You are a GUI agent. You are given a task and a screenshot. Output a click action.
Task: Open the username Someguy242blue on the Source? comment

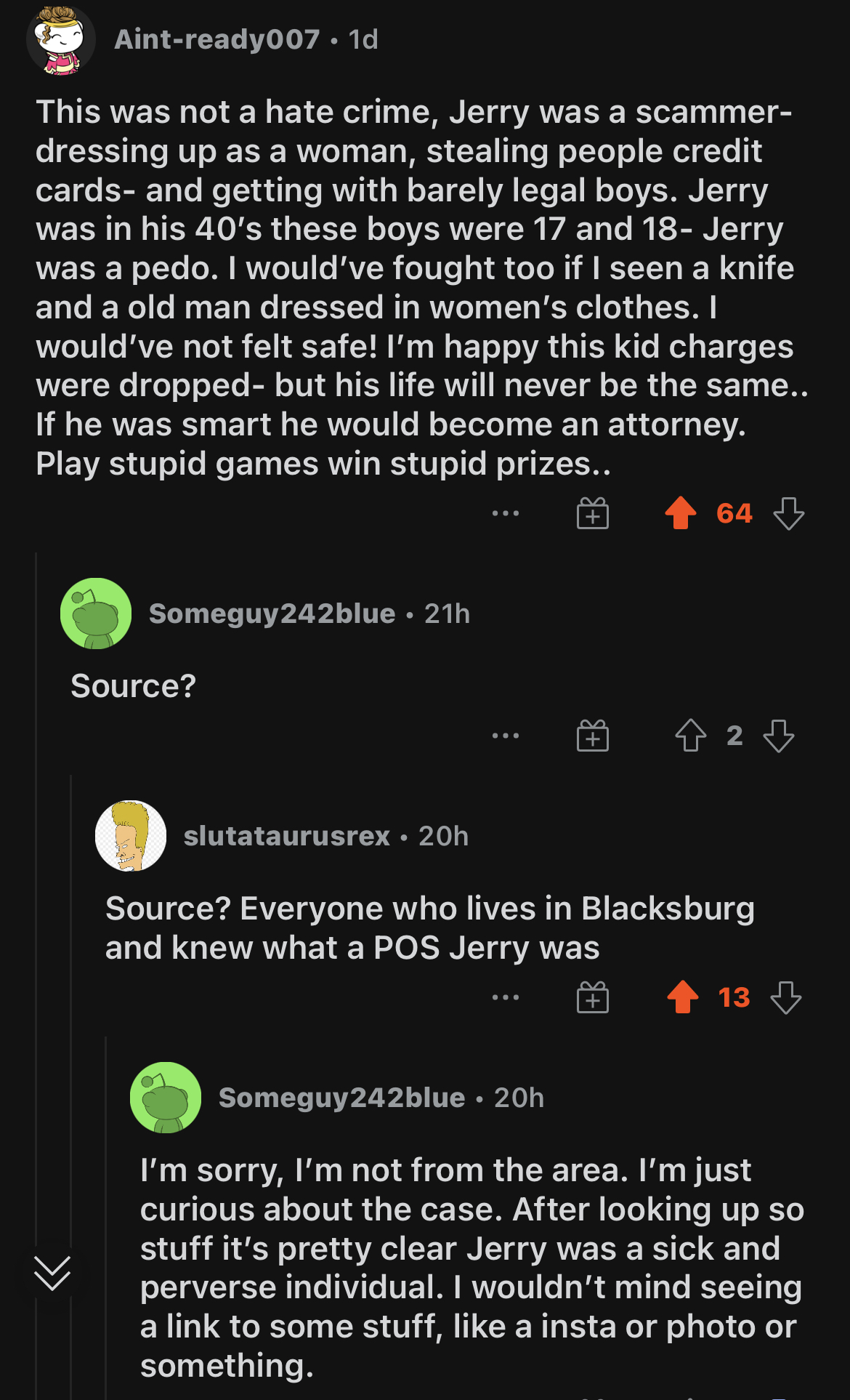coord(272,613)
